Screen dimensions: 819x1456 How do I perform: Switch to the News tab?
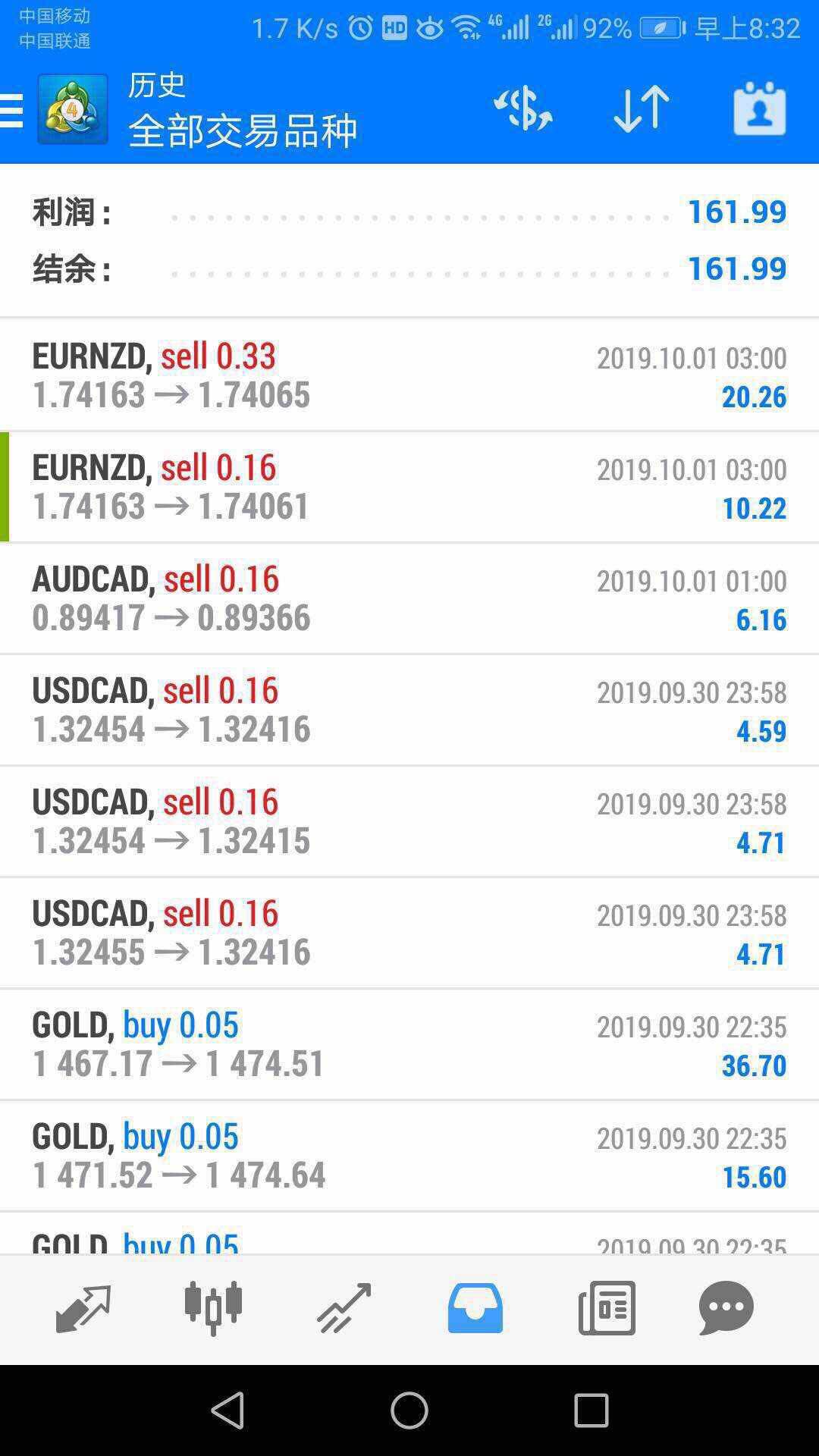click(607, 1308)
